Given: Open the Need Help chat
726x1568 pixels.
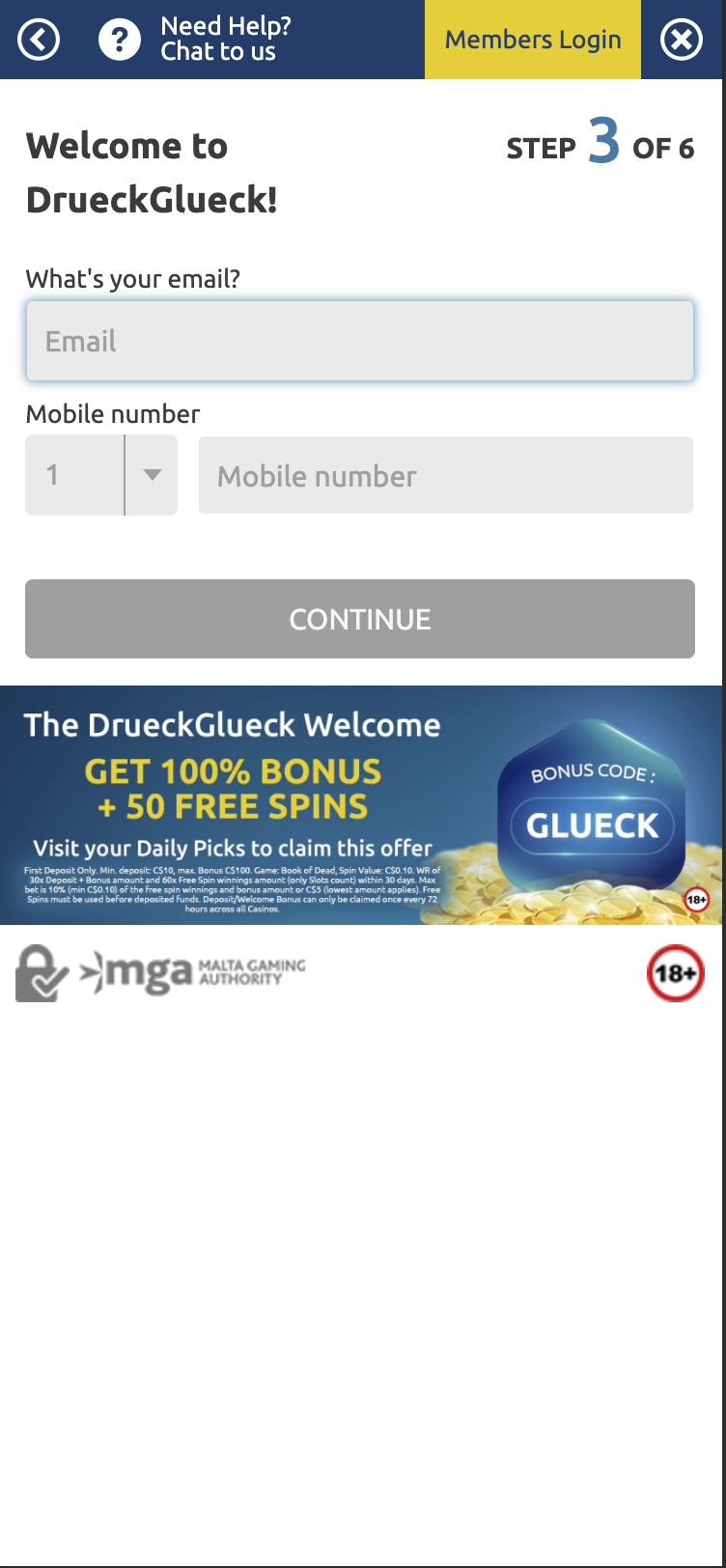Looking at the screenshot, I should pos(194,40).
